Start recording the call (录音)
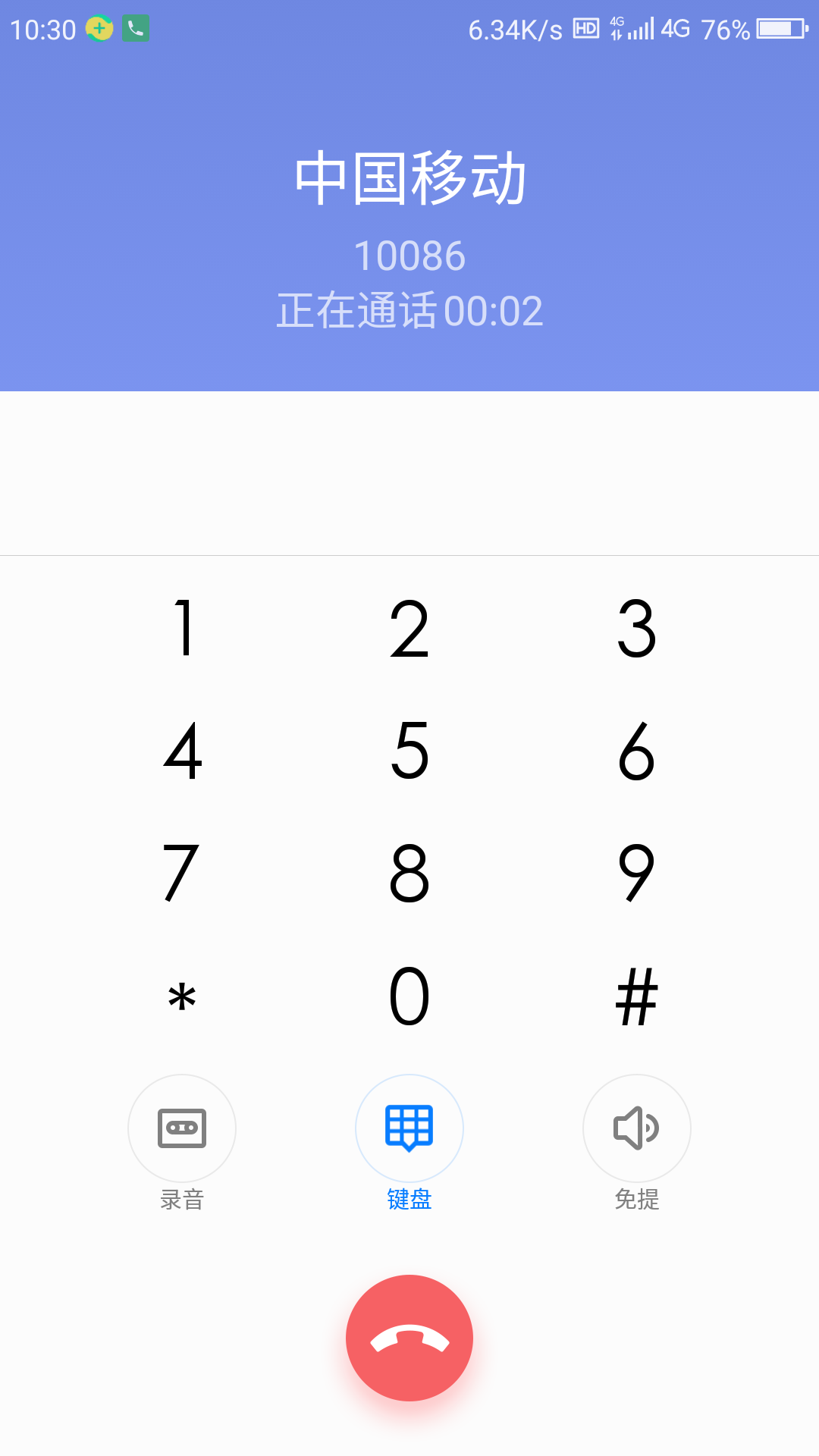The width and height of the screenshot is (819, 1456). (x=182, y=1128)
